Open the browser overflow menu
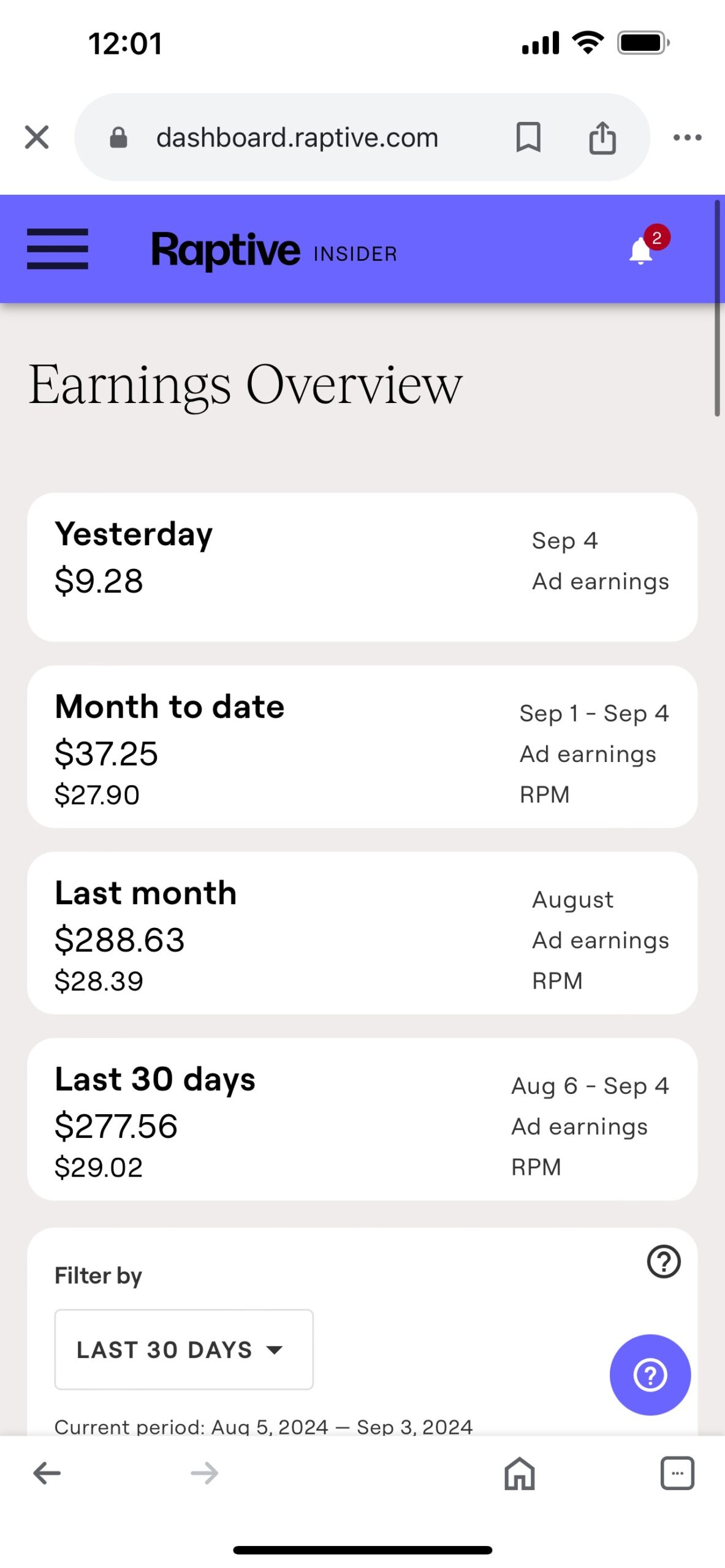Screen dimensions: 725x1568 pyautogui.click(x=687, y=137)
